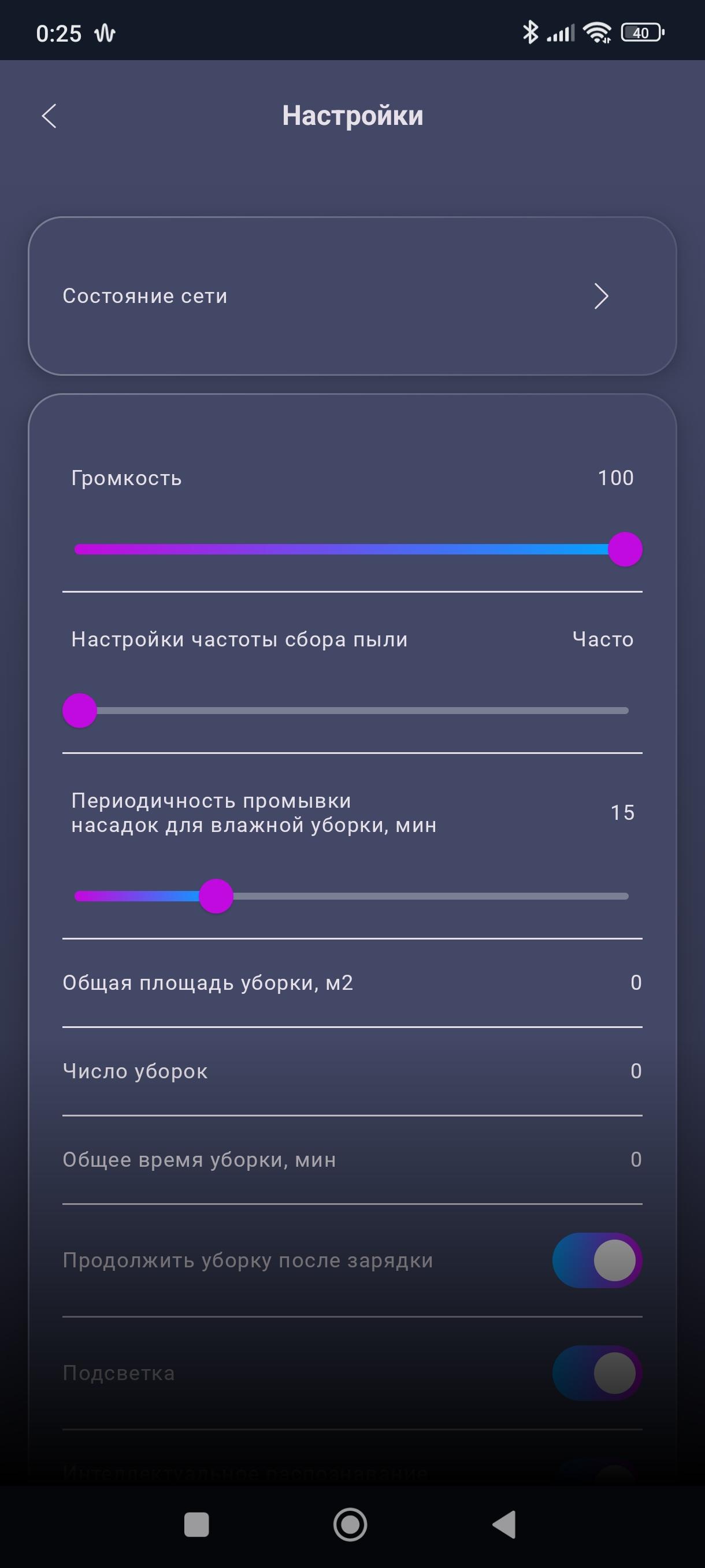Toggle the Подсветка switch
This screenshot has width=705, height=1568.
[598, 1373]
